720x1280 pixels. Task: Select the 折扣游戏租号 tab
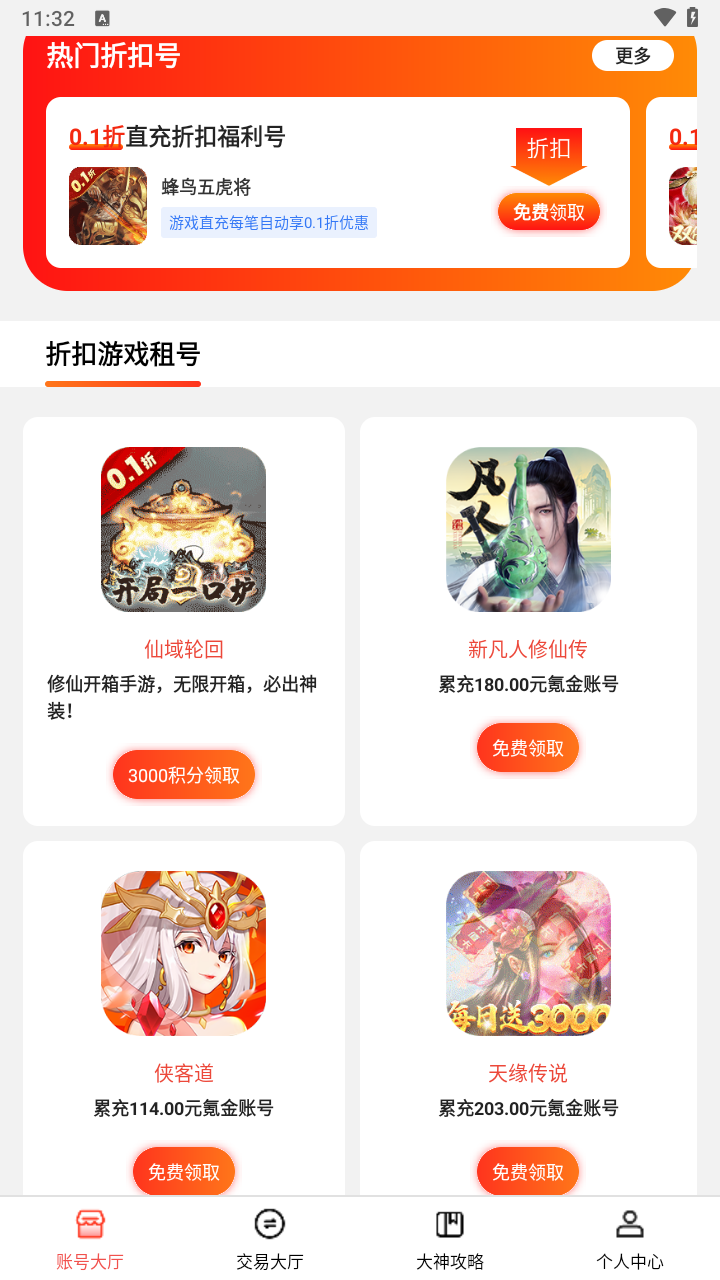click(x=123, y=355)
